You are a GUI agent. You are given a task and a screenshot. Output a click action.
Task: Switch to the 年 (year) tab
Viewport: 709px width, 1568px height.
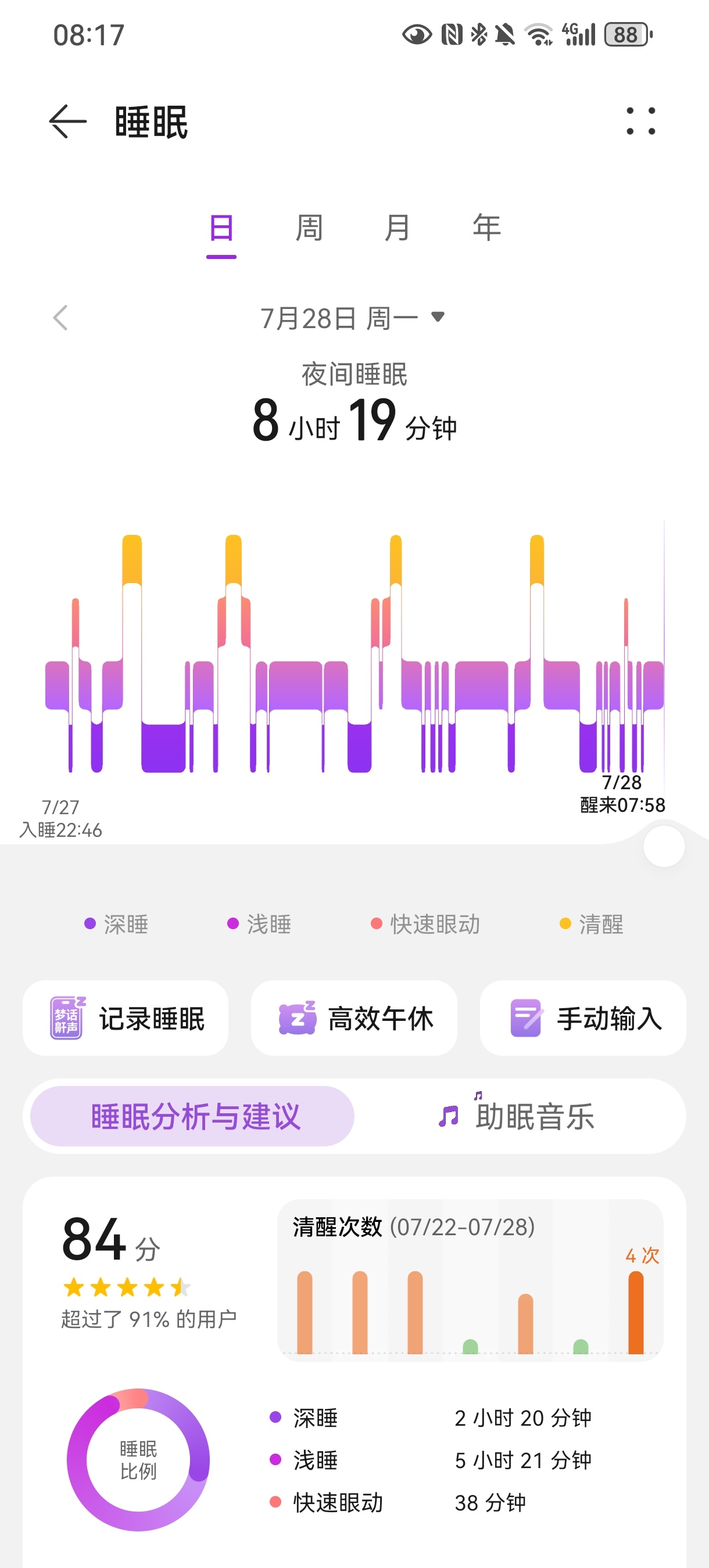pos(486,229)
